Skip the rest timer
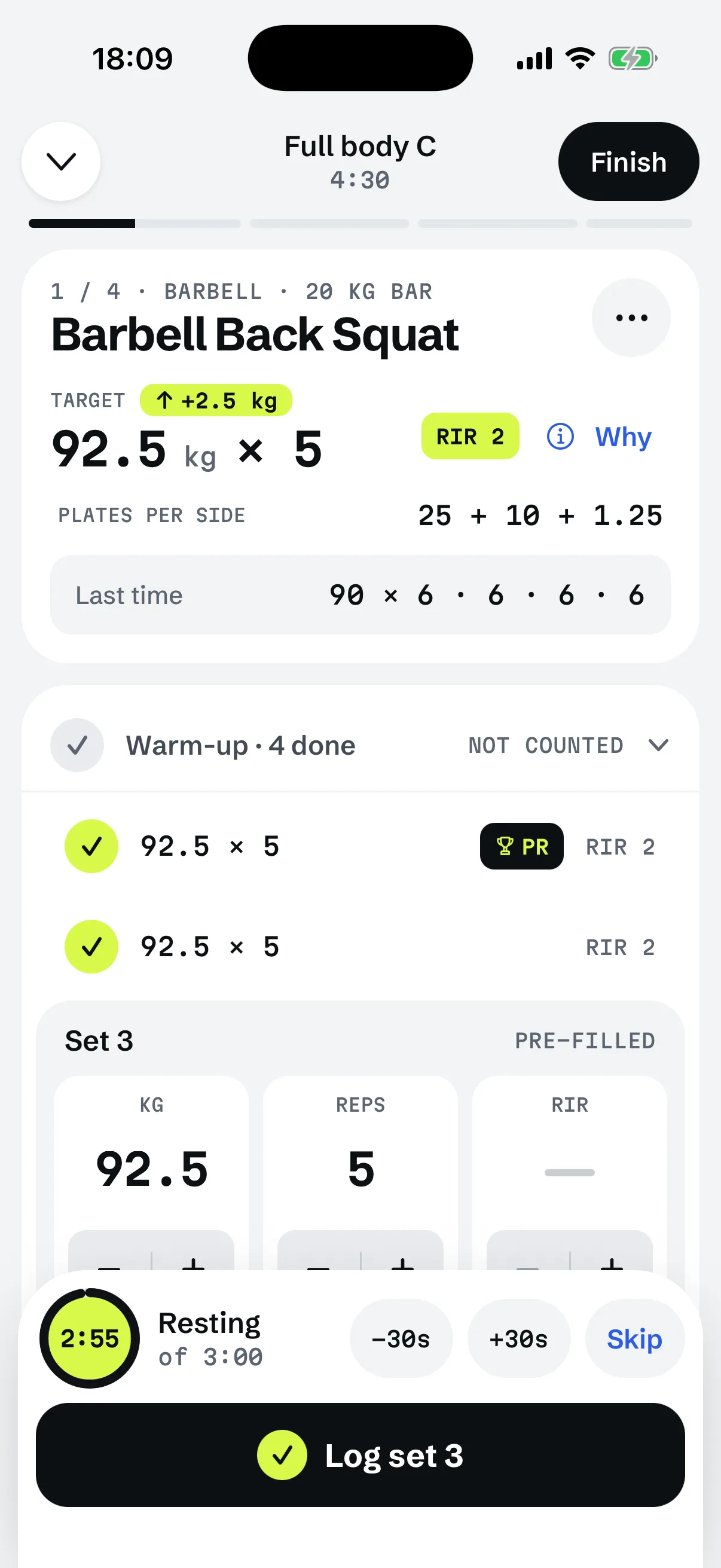721x1568 pixels. tap(634, 1338)
